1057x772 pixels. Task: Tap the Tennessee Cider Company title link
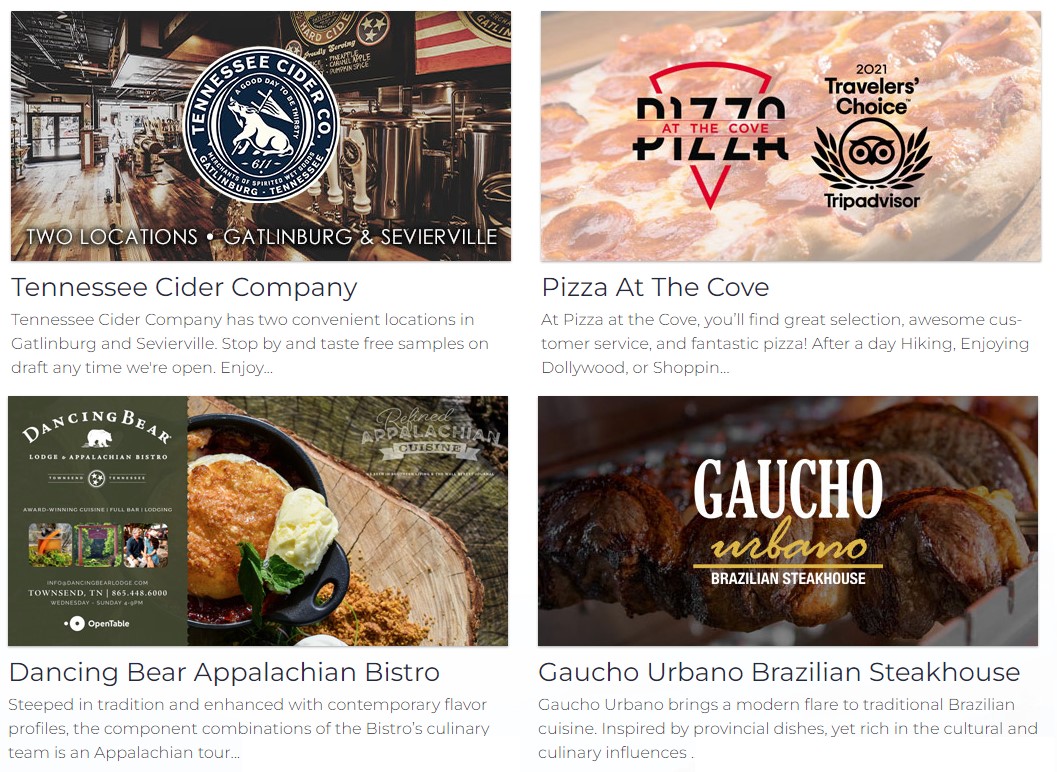pos(184,287)
